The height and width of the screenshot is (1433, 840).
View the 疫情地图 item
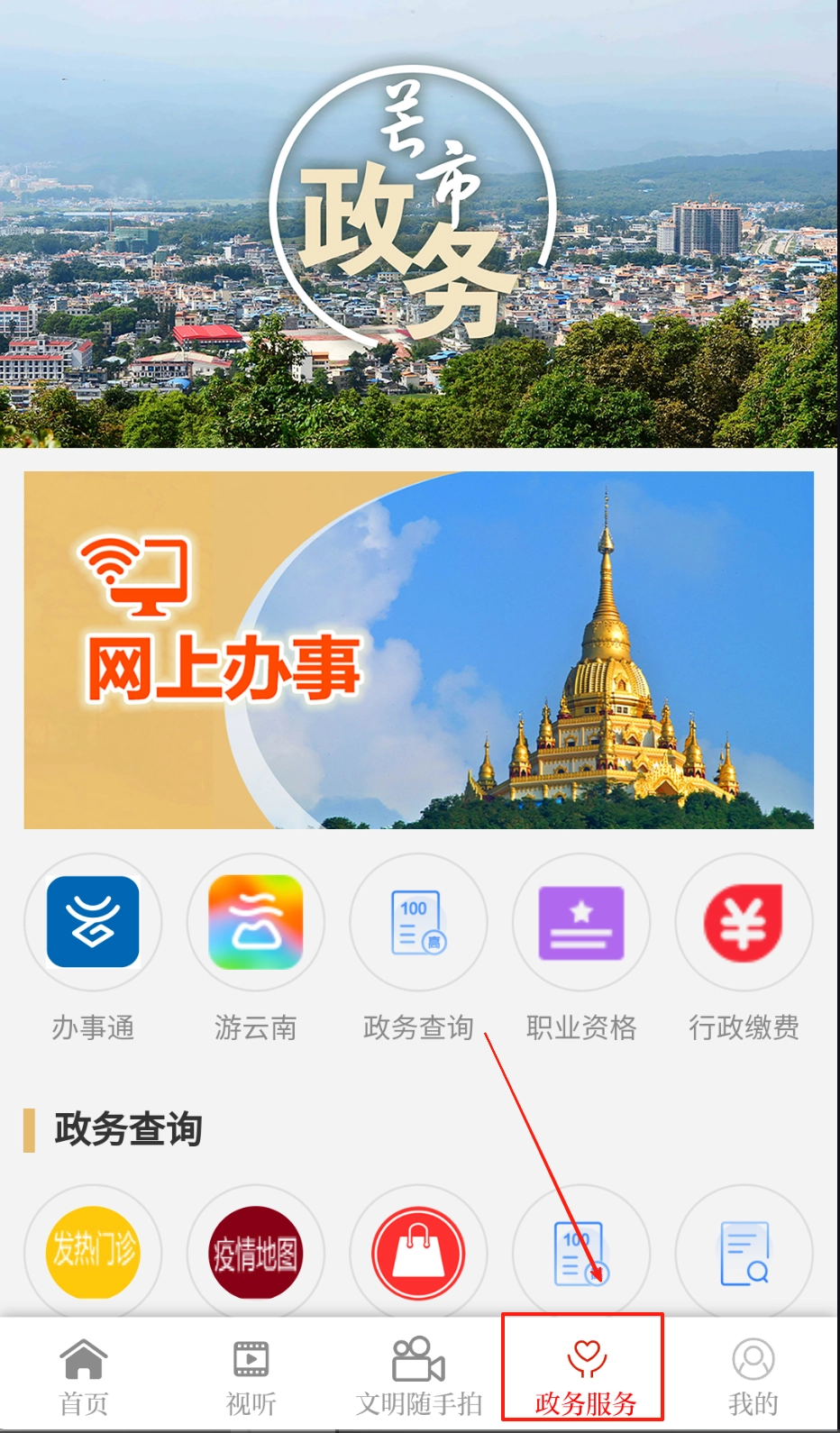click(x=255, y=1252)
